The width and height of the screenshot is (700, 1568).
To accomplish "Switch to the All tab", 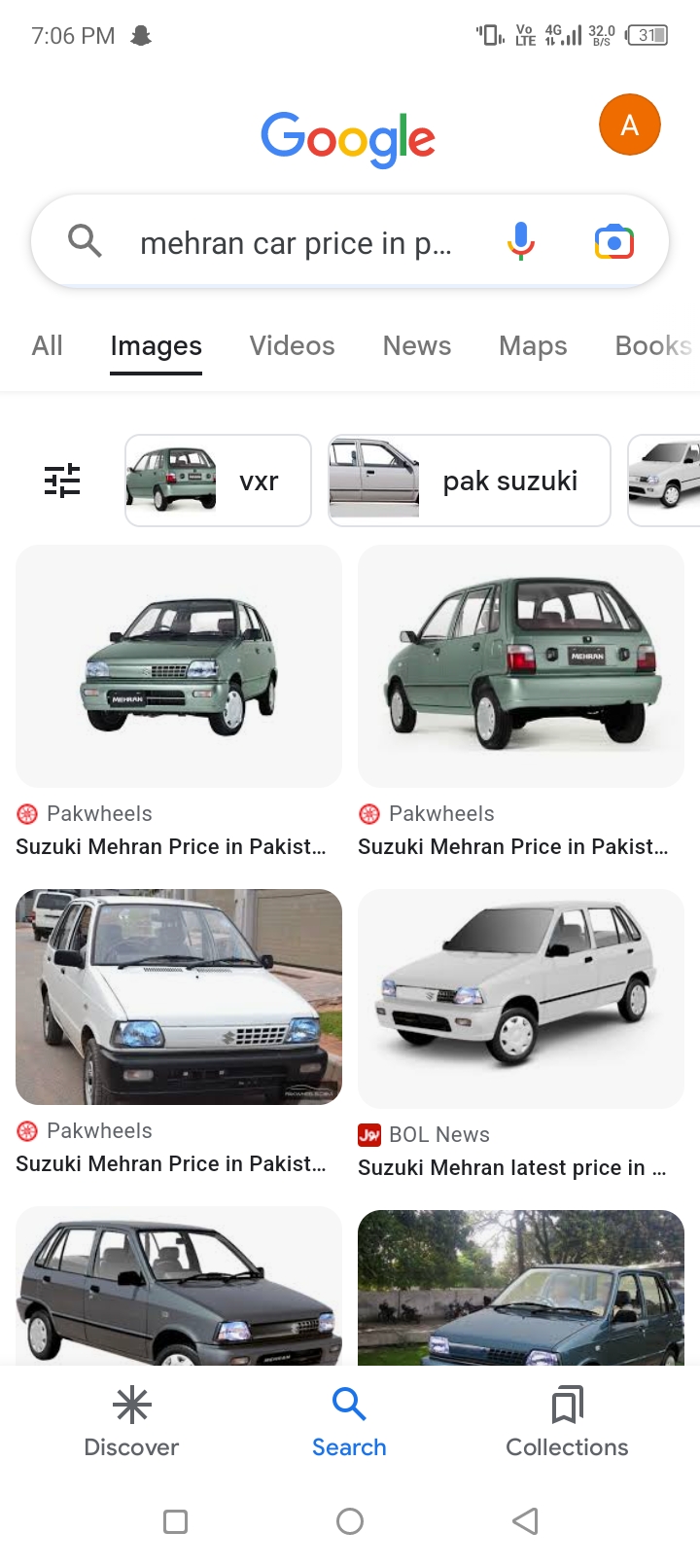I will click(x=47, y=345).
